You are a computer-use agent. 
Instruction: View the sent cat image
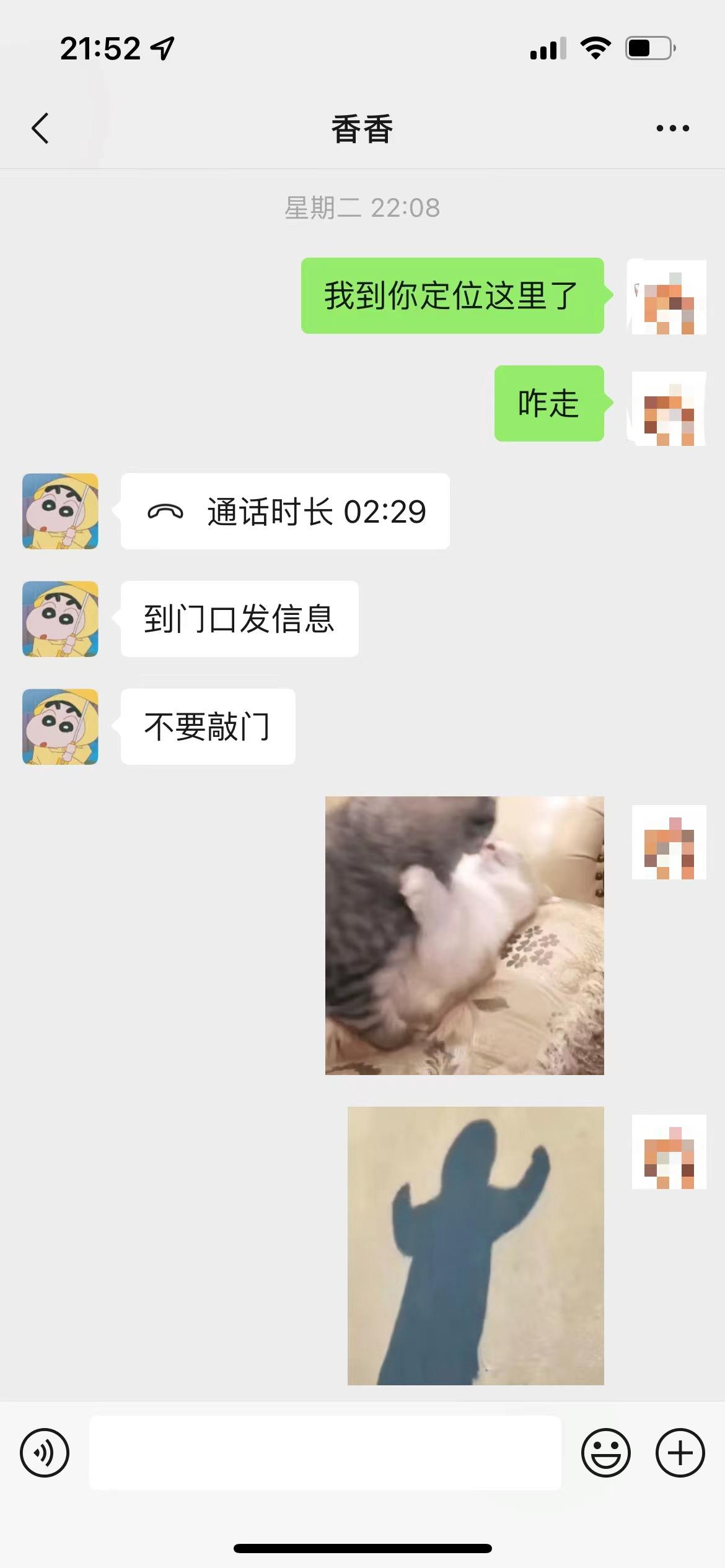tap(464, 935)
